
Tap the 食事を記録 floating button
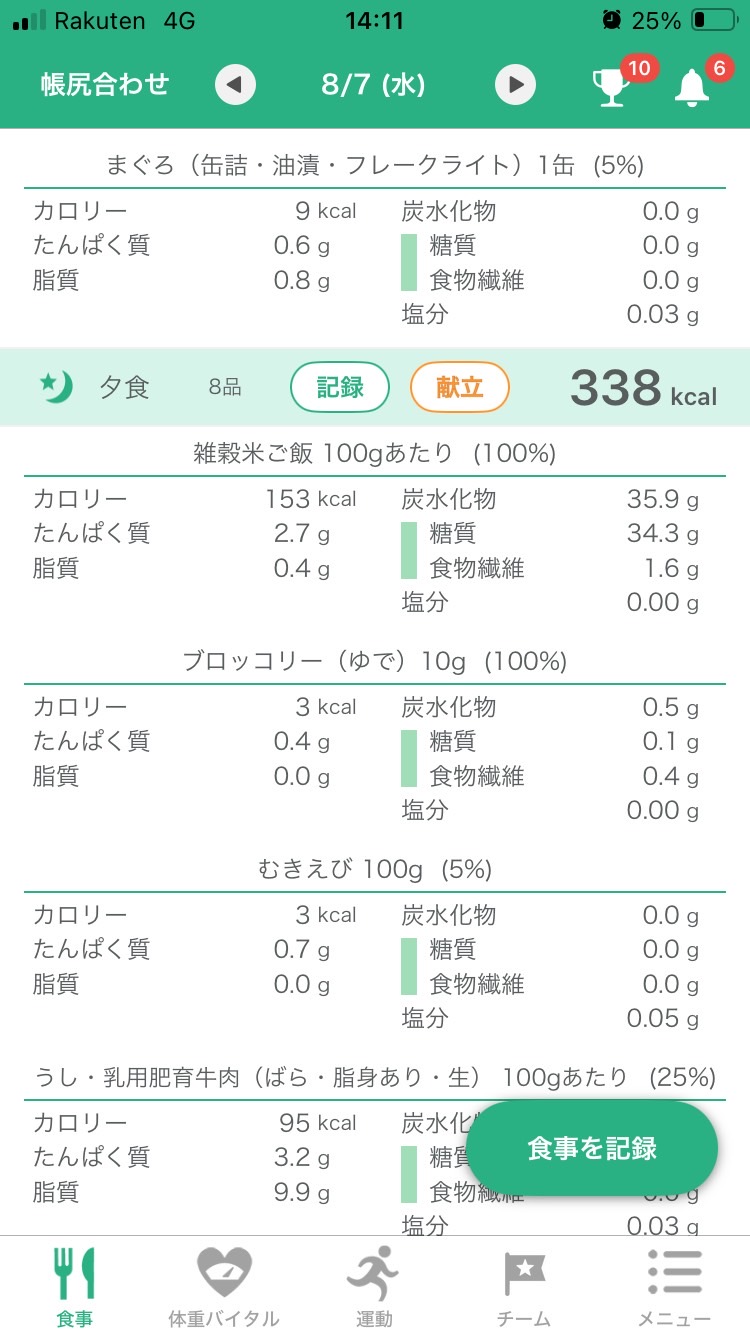coord(592,1148)
